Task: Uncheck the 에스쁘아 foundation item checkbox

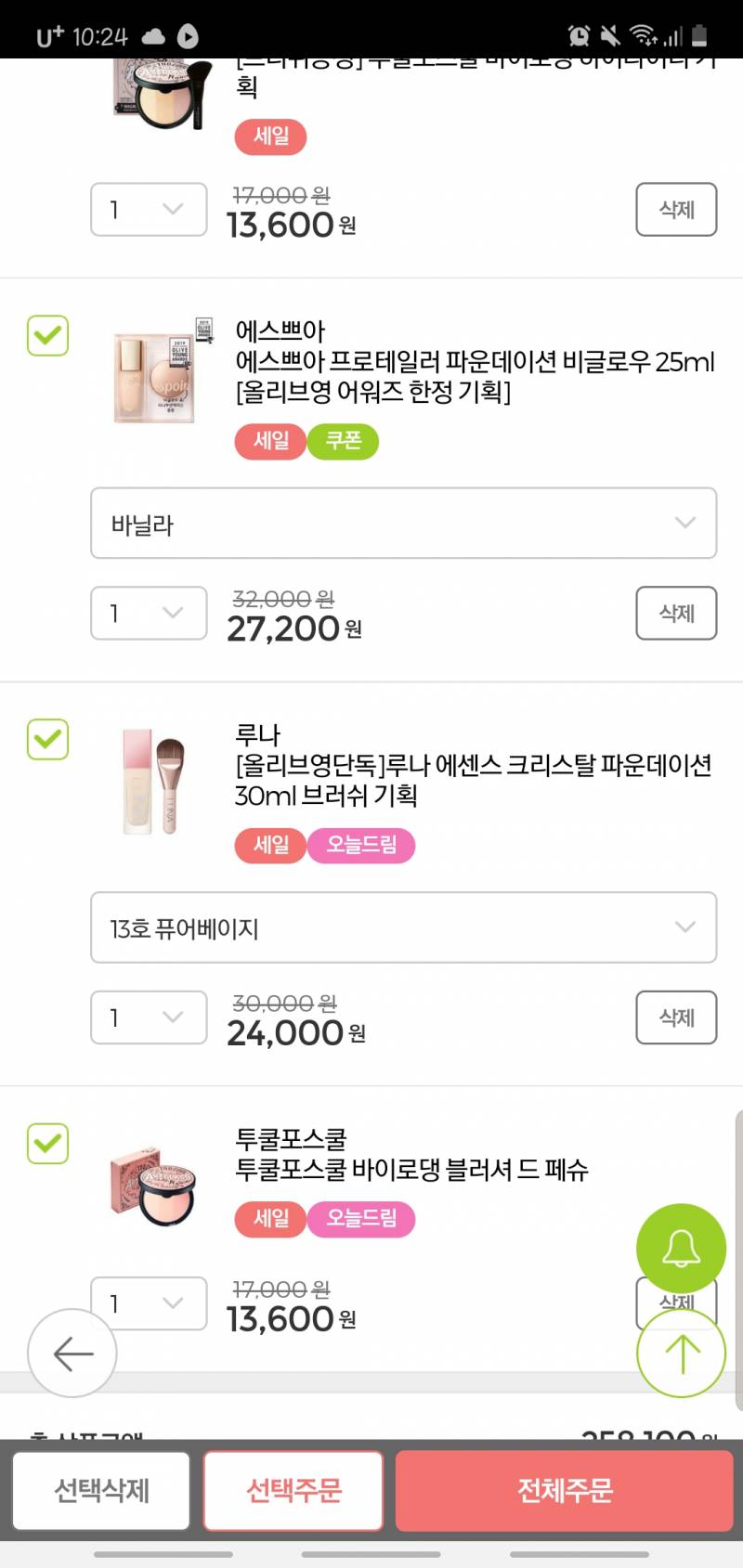Action: coord(47,336)
